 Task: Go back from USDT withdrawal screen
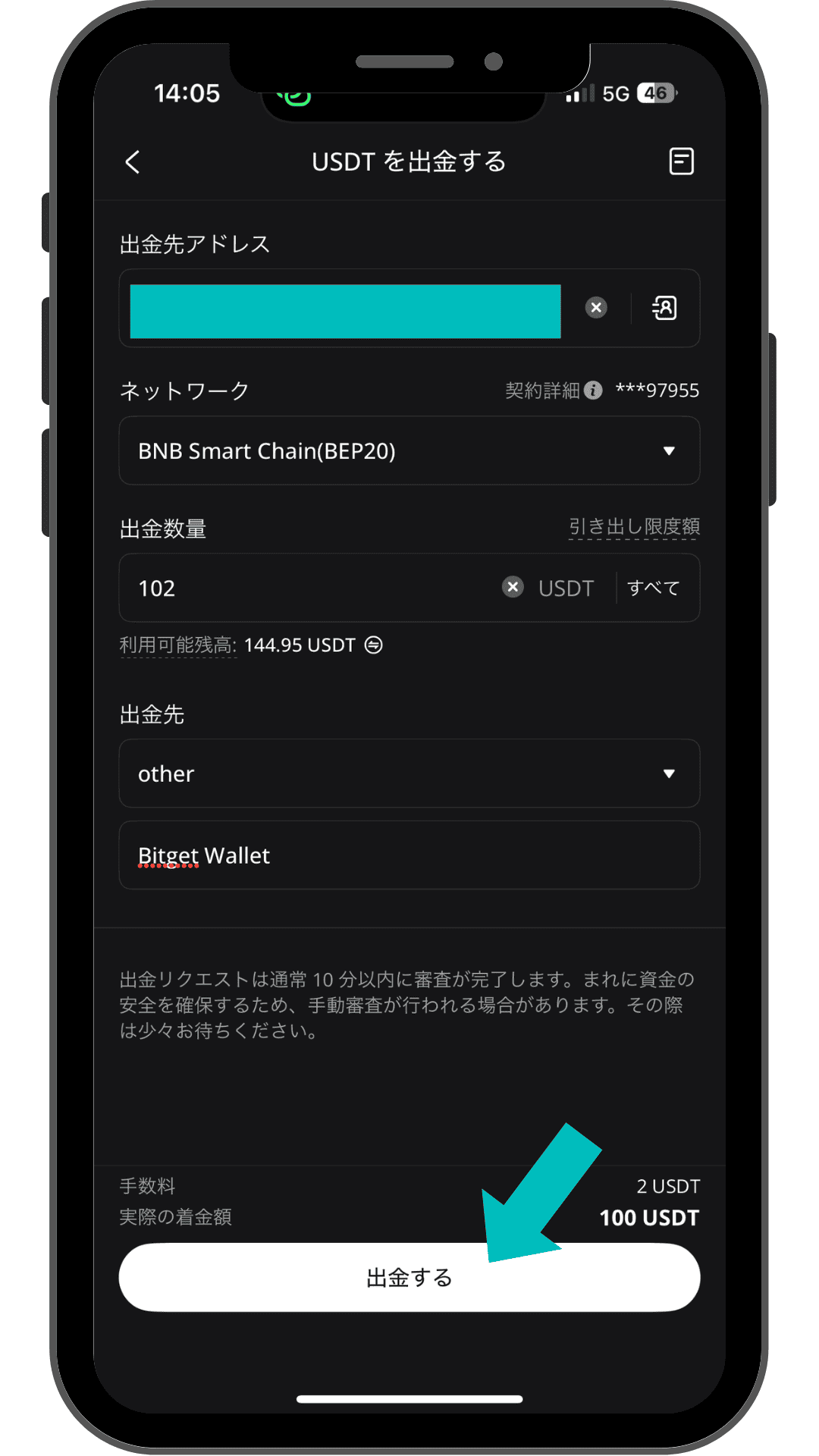click(x=133, y=162)
